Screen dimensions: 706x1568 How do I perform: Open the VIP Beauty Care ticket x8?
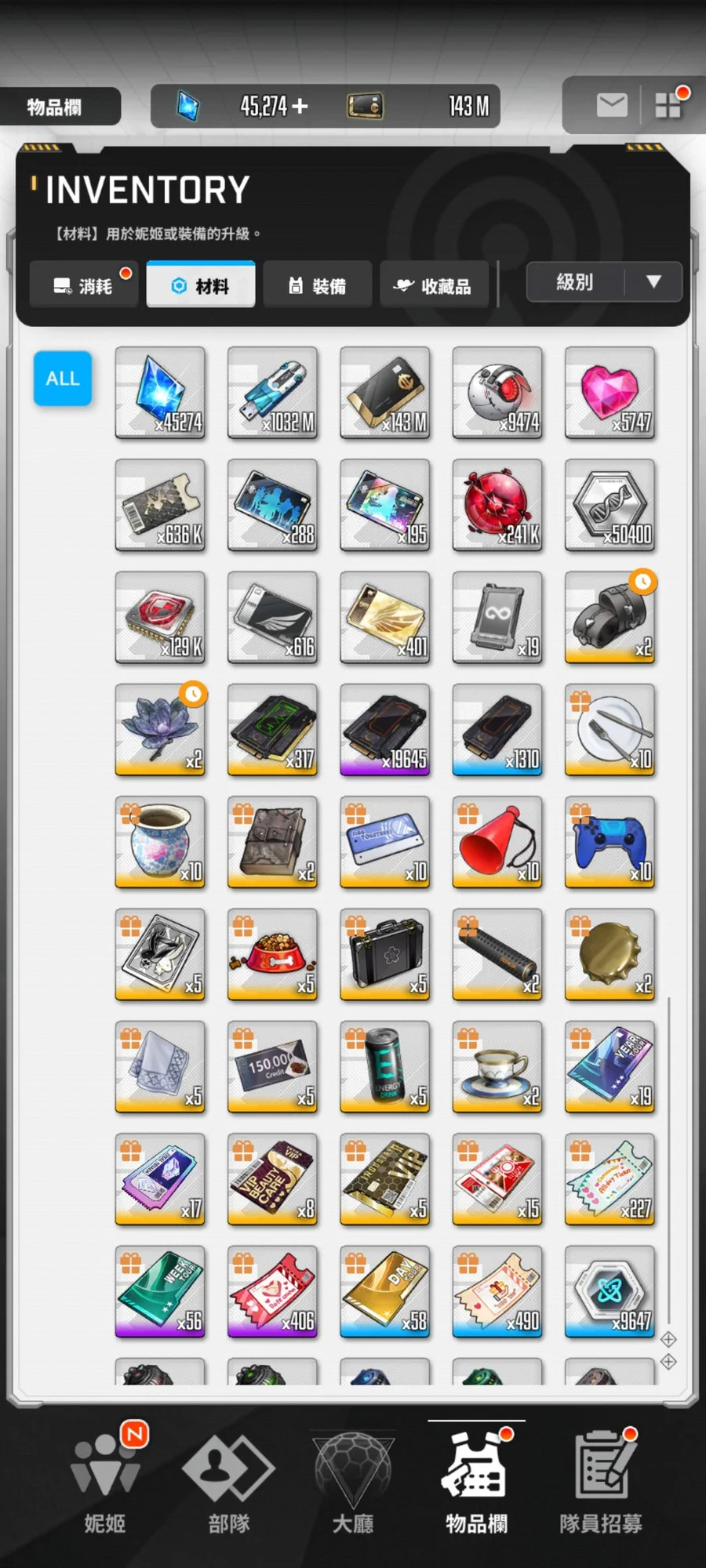[x=272, y=1178]
